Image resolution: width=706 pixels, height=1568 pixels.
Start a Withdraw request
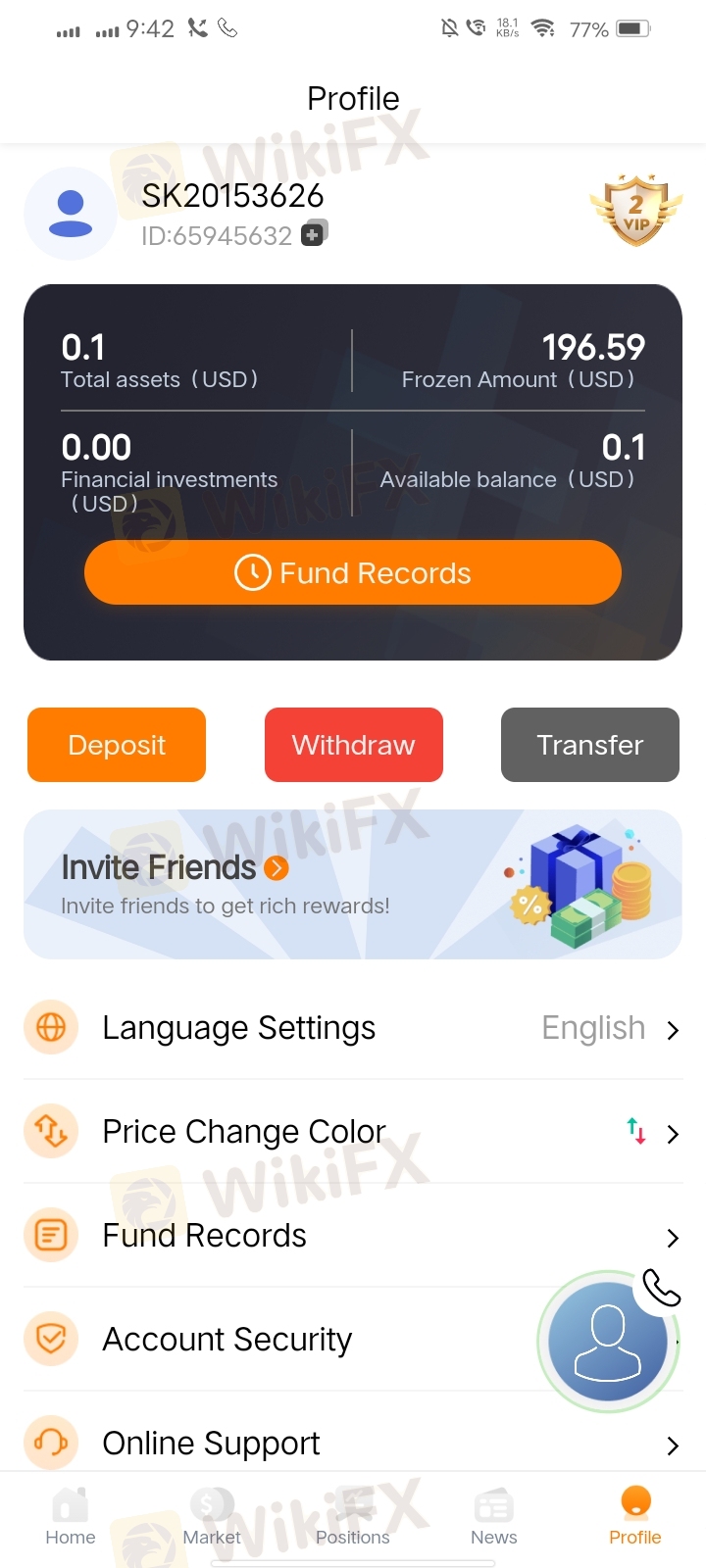pyautogui.click(x=354, y=745)
